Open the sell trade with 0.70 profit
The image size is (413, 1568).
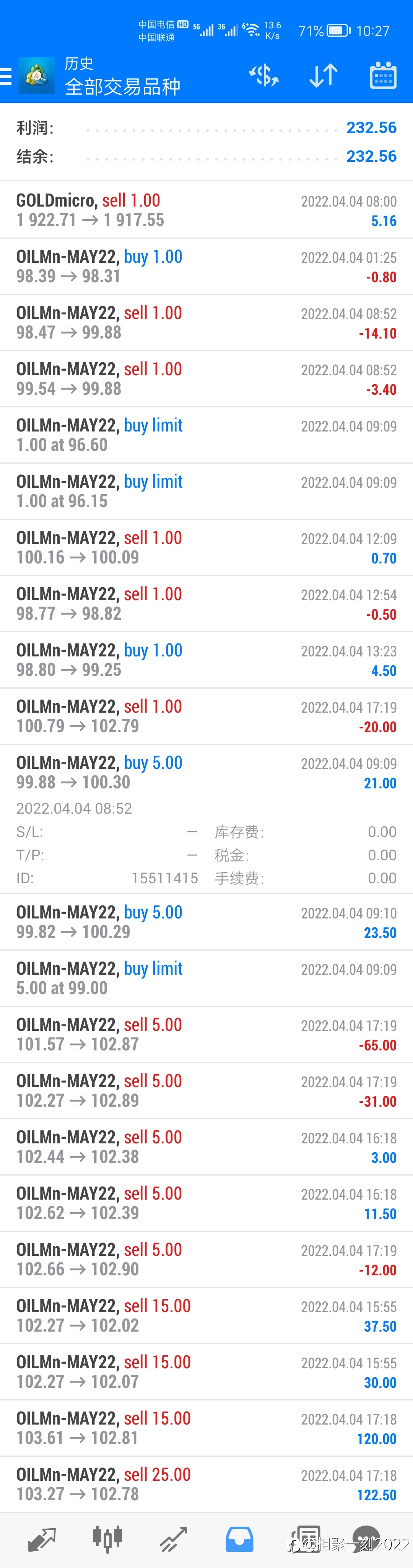[x=206, y=548]
